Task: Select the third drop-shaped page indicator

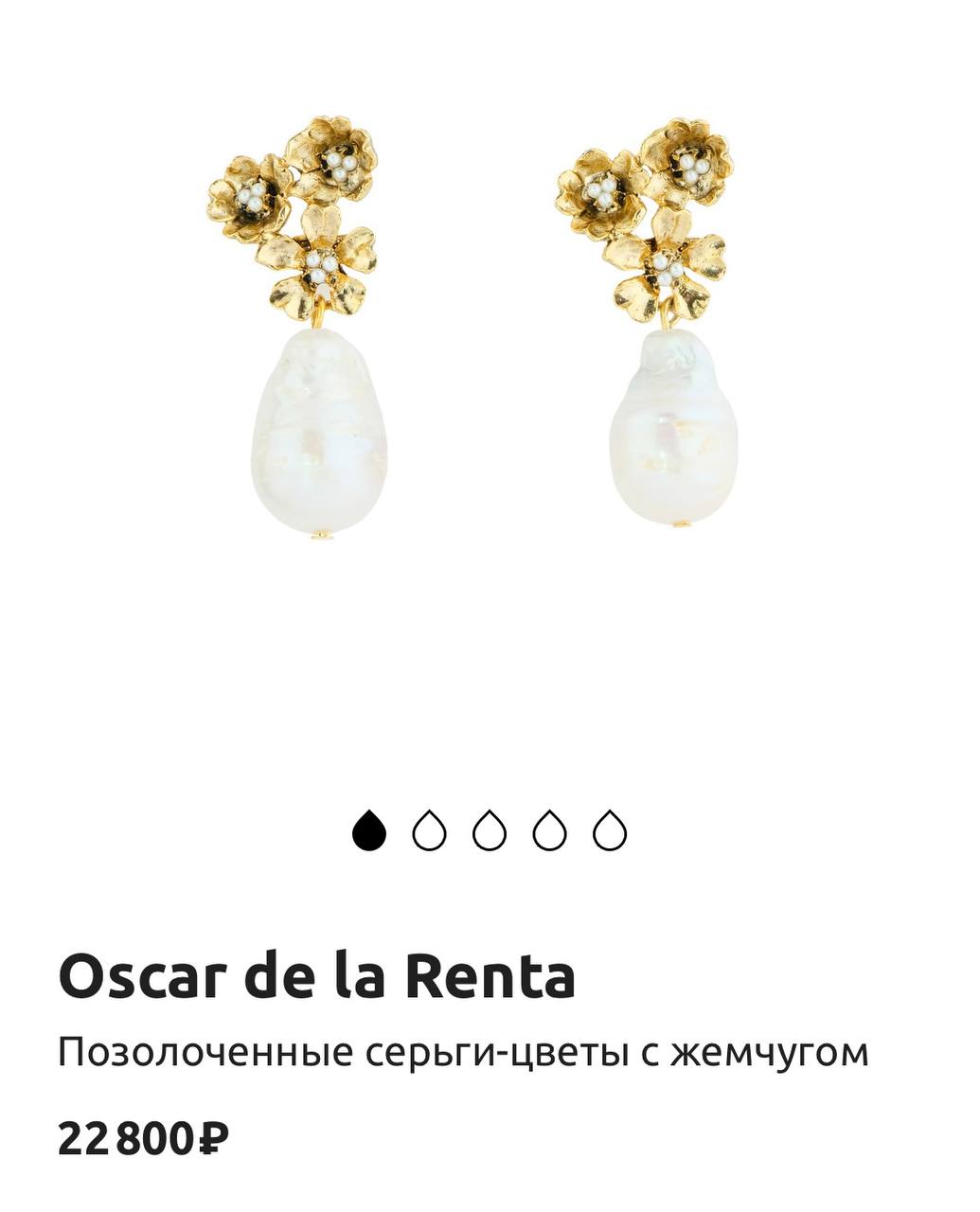Action: pyautogui.click(x=490, y=831)
